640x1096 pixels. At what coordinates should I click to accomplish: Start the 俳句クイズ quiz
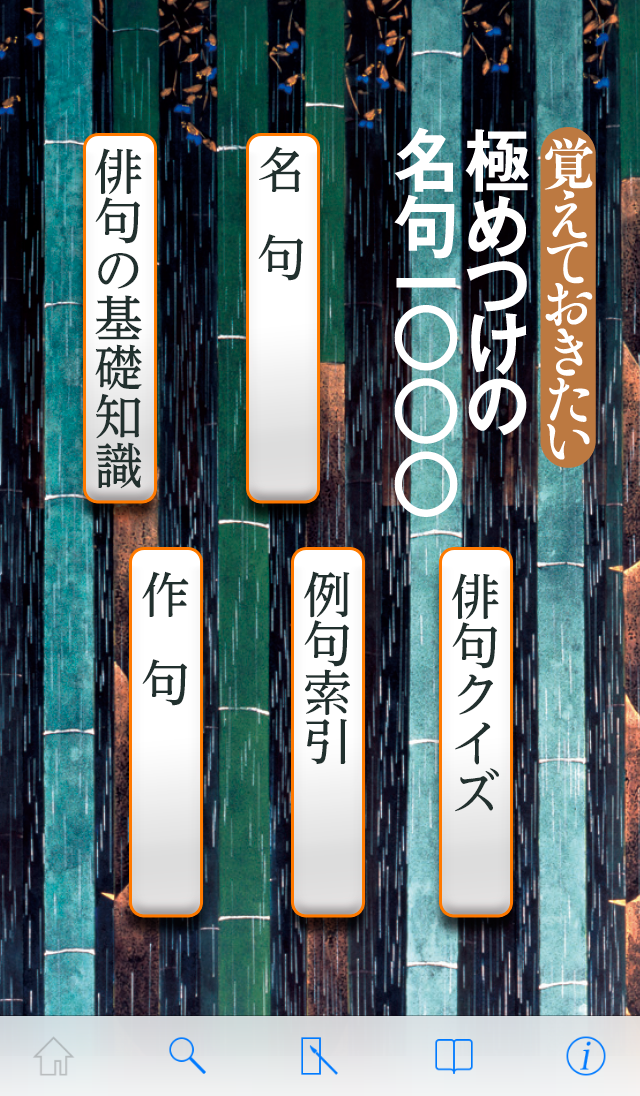(x=476, y=732)
